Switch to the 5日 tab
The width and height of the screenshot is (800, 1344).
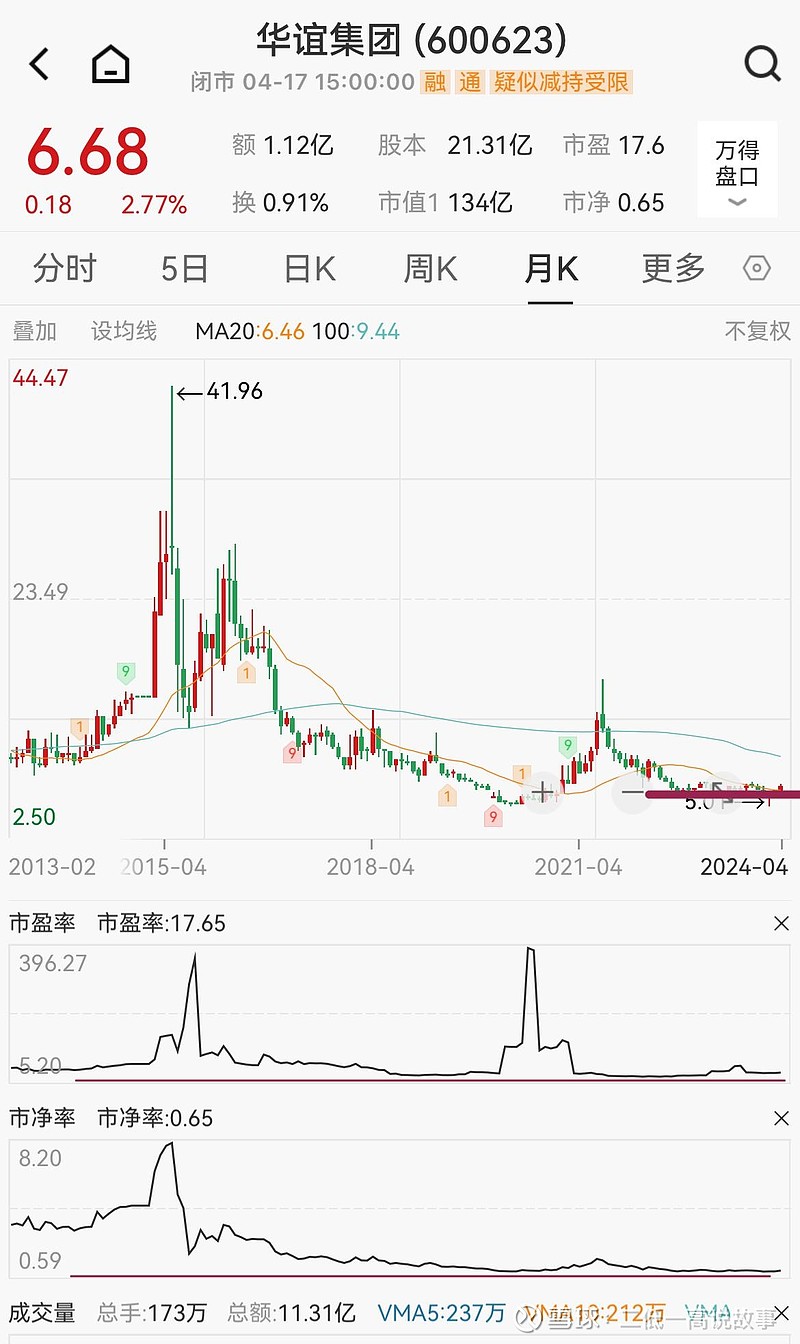[x=185, y=268]
